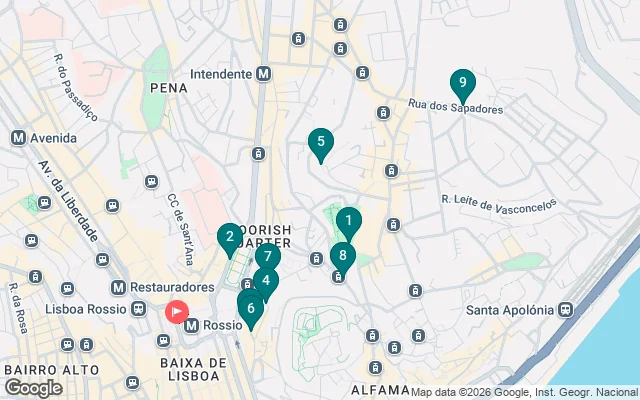This screenshot has width=640, height=400.
Task: View details for pin 8
Action: click(x=343, y=256)
